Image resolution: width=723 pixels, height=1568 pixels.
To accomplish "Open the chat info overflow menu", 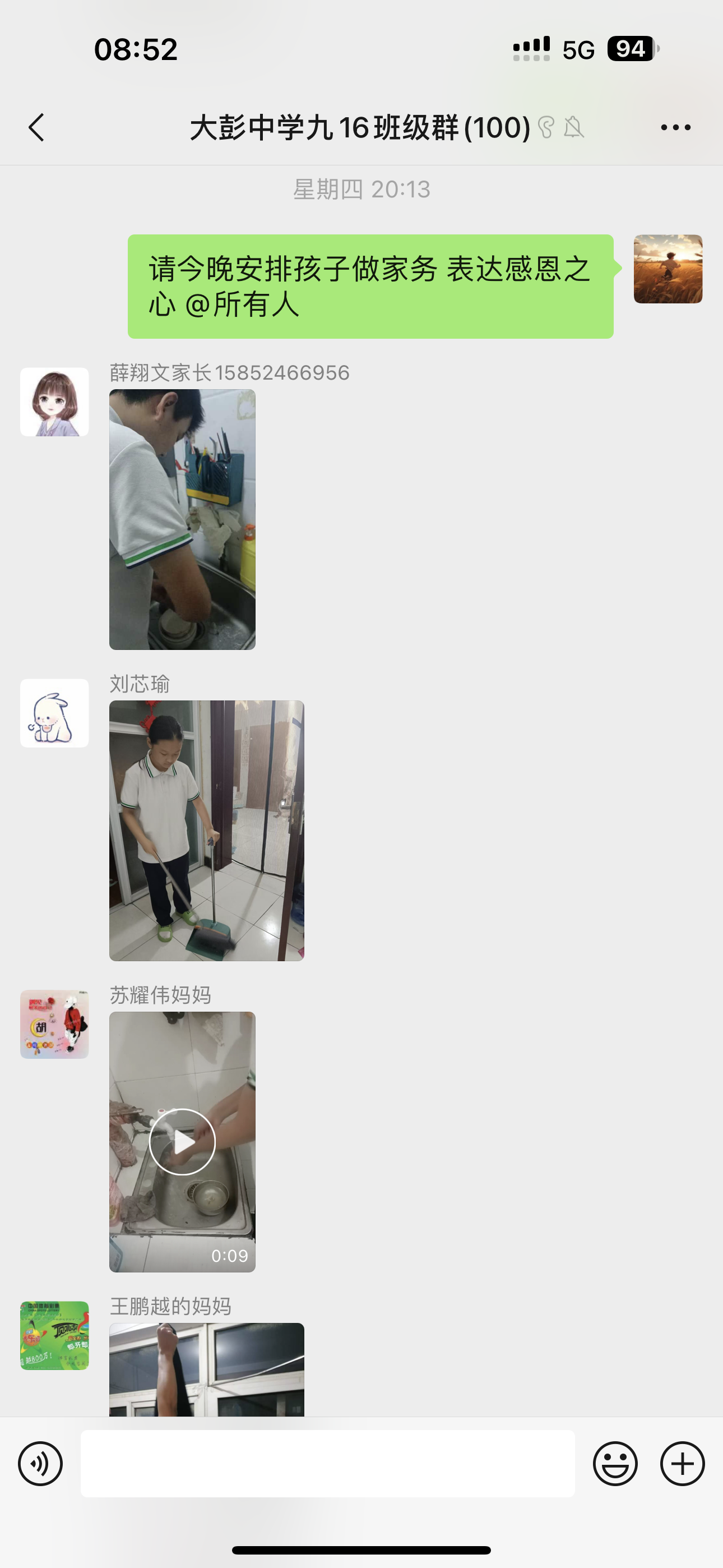I will [x=675, y=127].
